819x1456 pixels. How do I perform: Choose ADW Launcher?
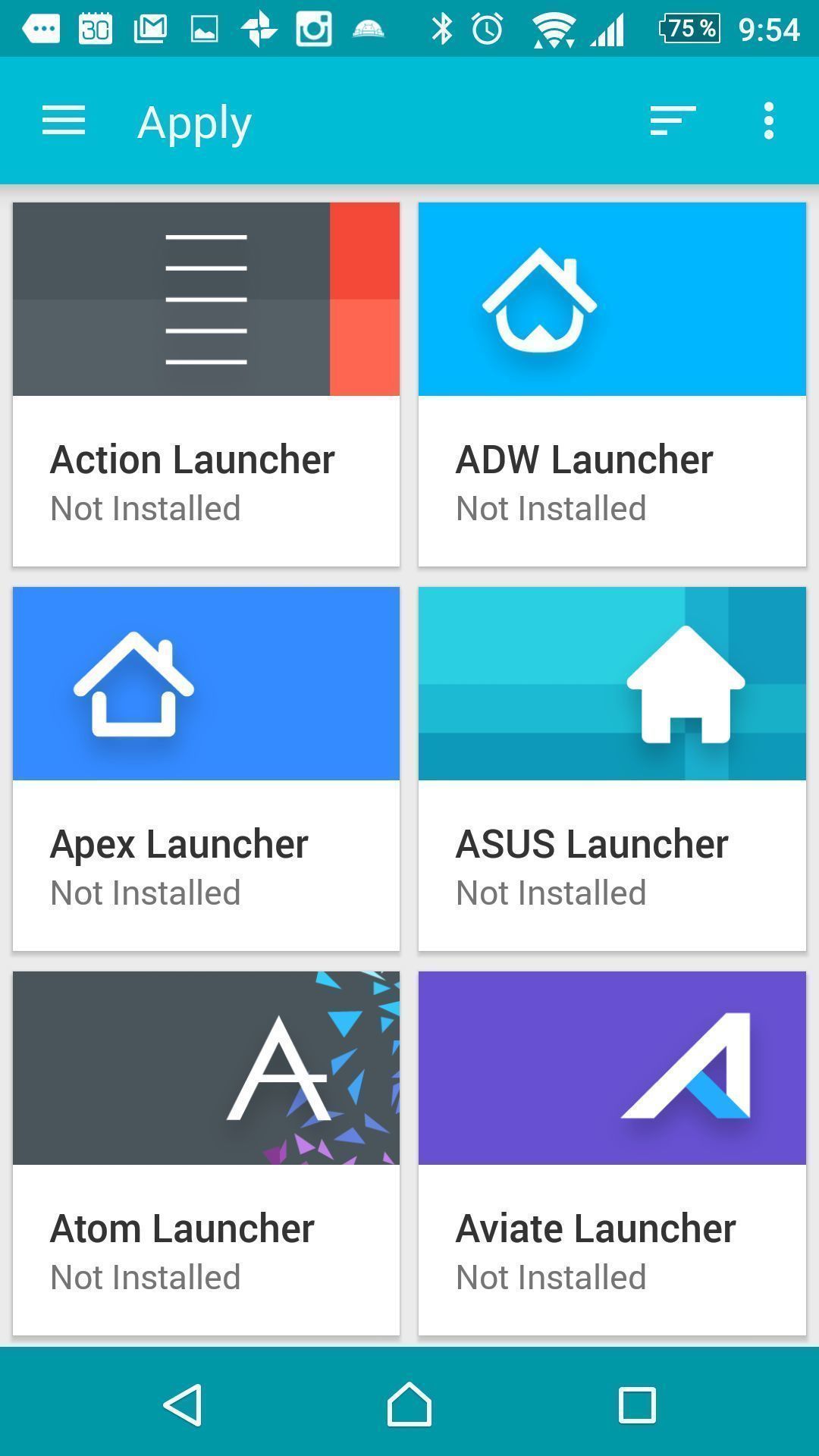[x=612, y=384]
